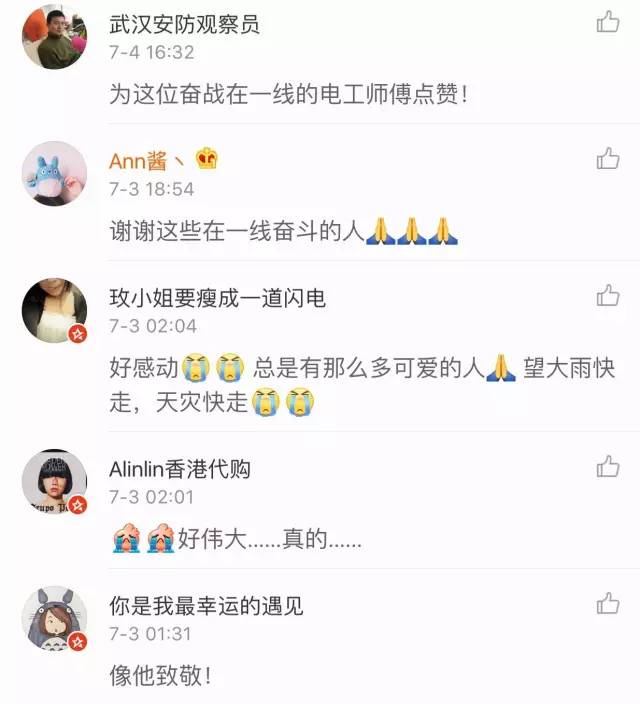Like the comment by 玫小姐要瘦成一道闪电
This screenshot has height=704, width=640.
tap(608, 294)
